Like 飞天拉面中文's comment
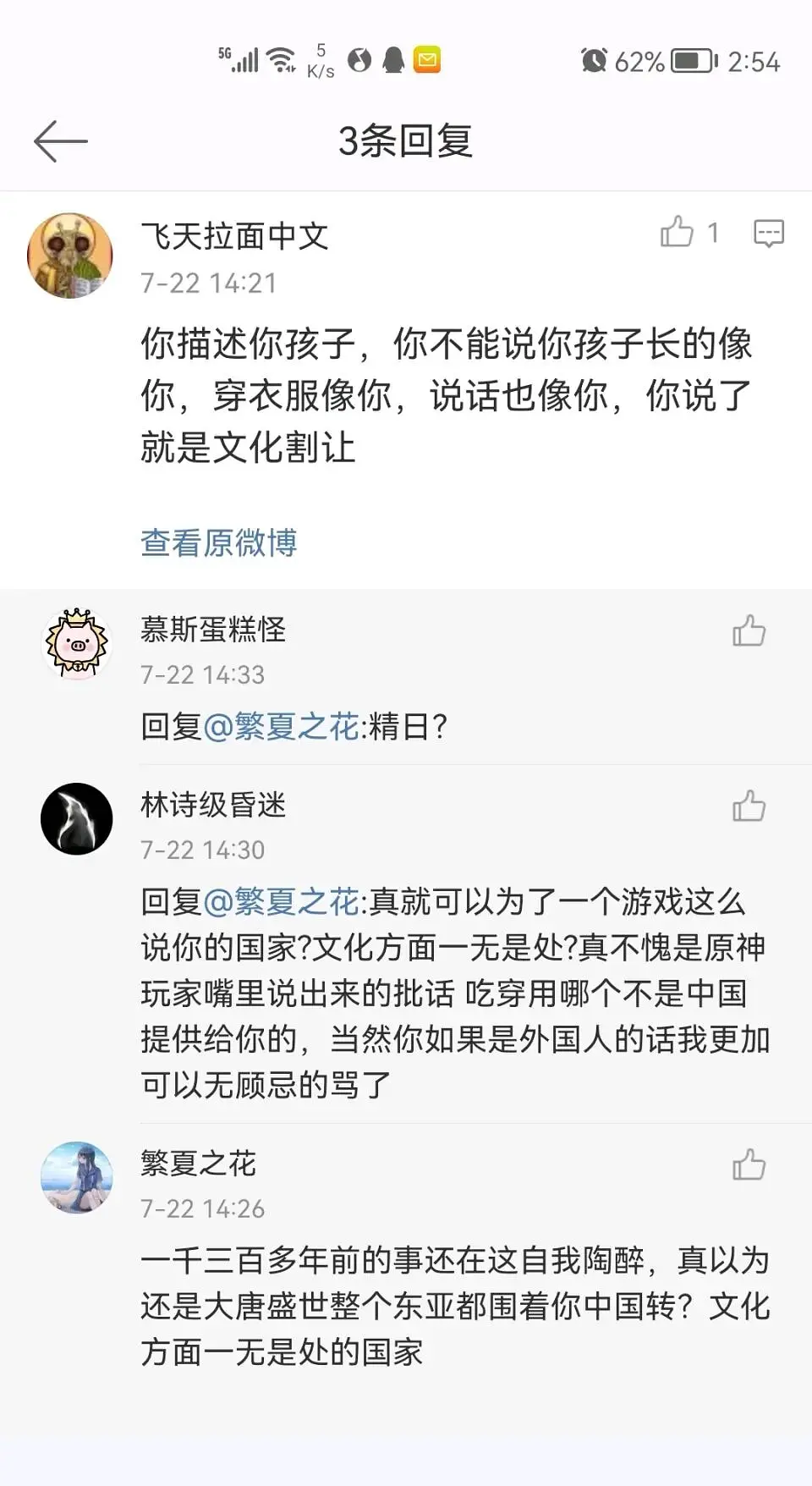 coord(678,232)
